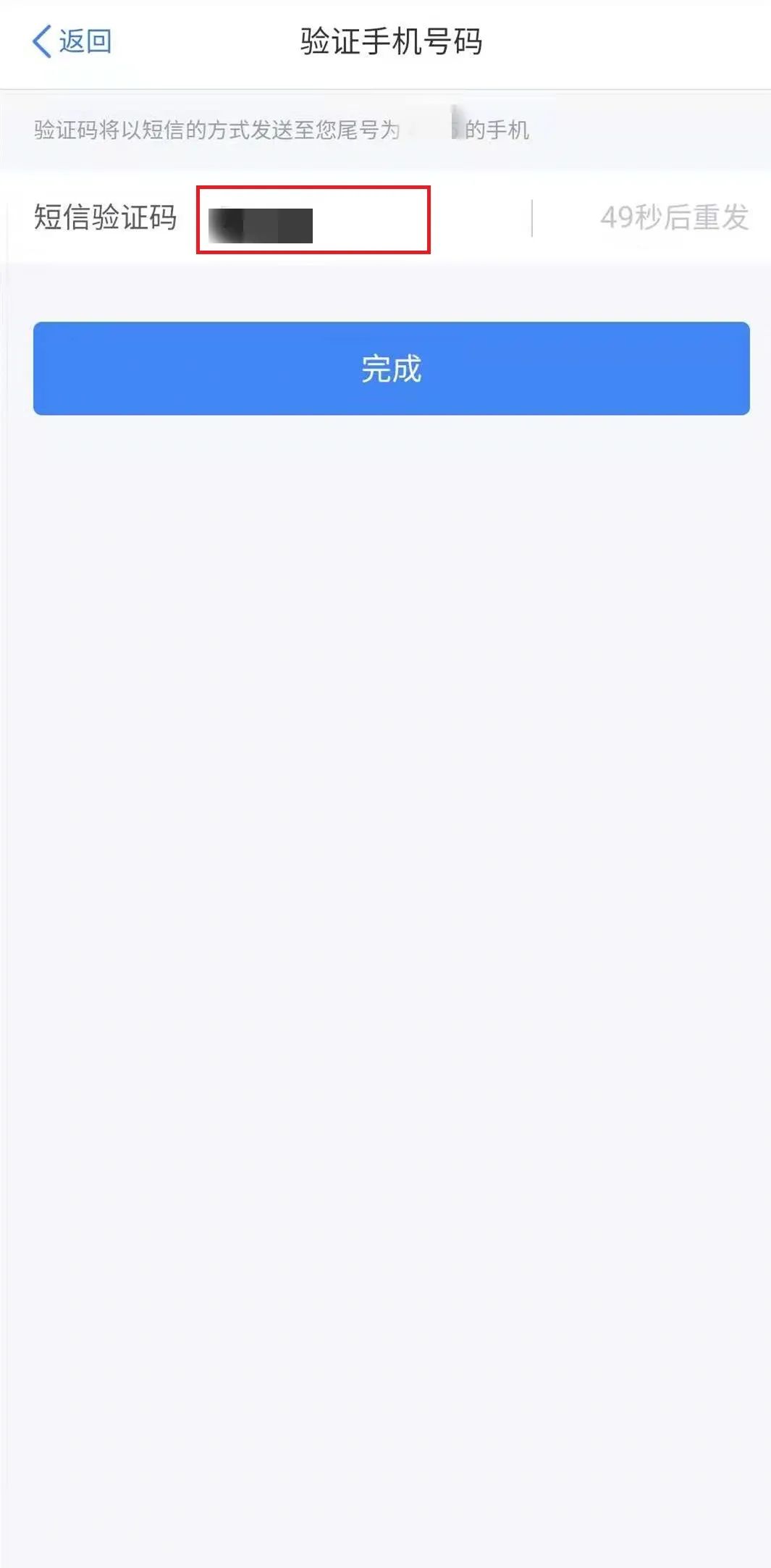Go back using the 返回 button
The width and height of the screenshot is (771, 1568).
[x=72, y=41]
